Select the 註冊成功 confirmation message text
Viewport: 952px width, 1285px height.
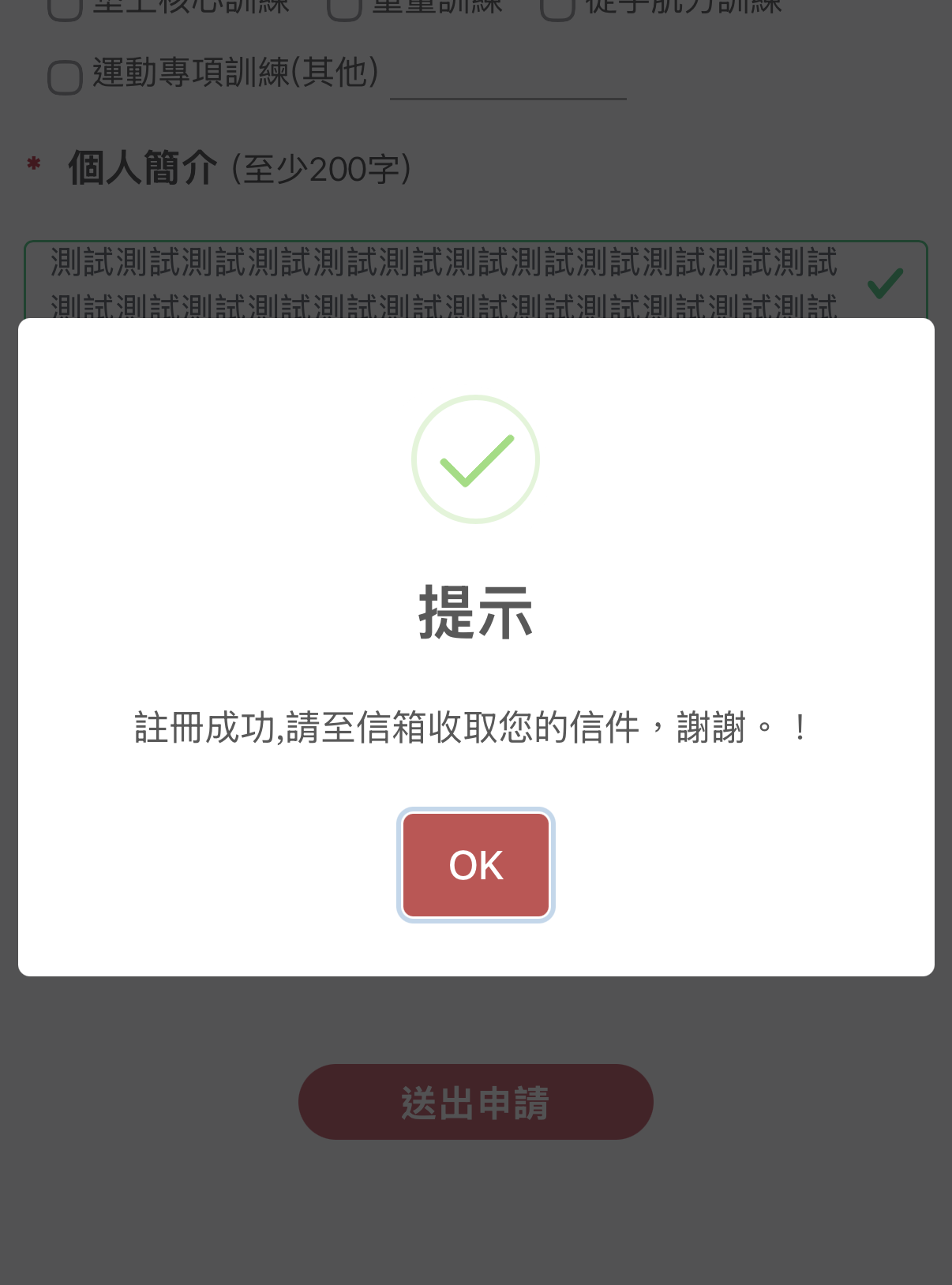(472, 728)
